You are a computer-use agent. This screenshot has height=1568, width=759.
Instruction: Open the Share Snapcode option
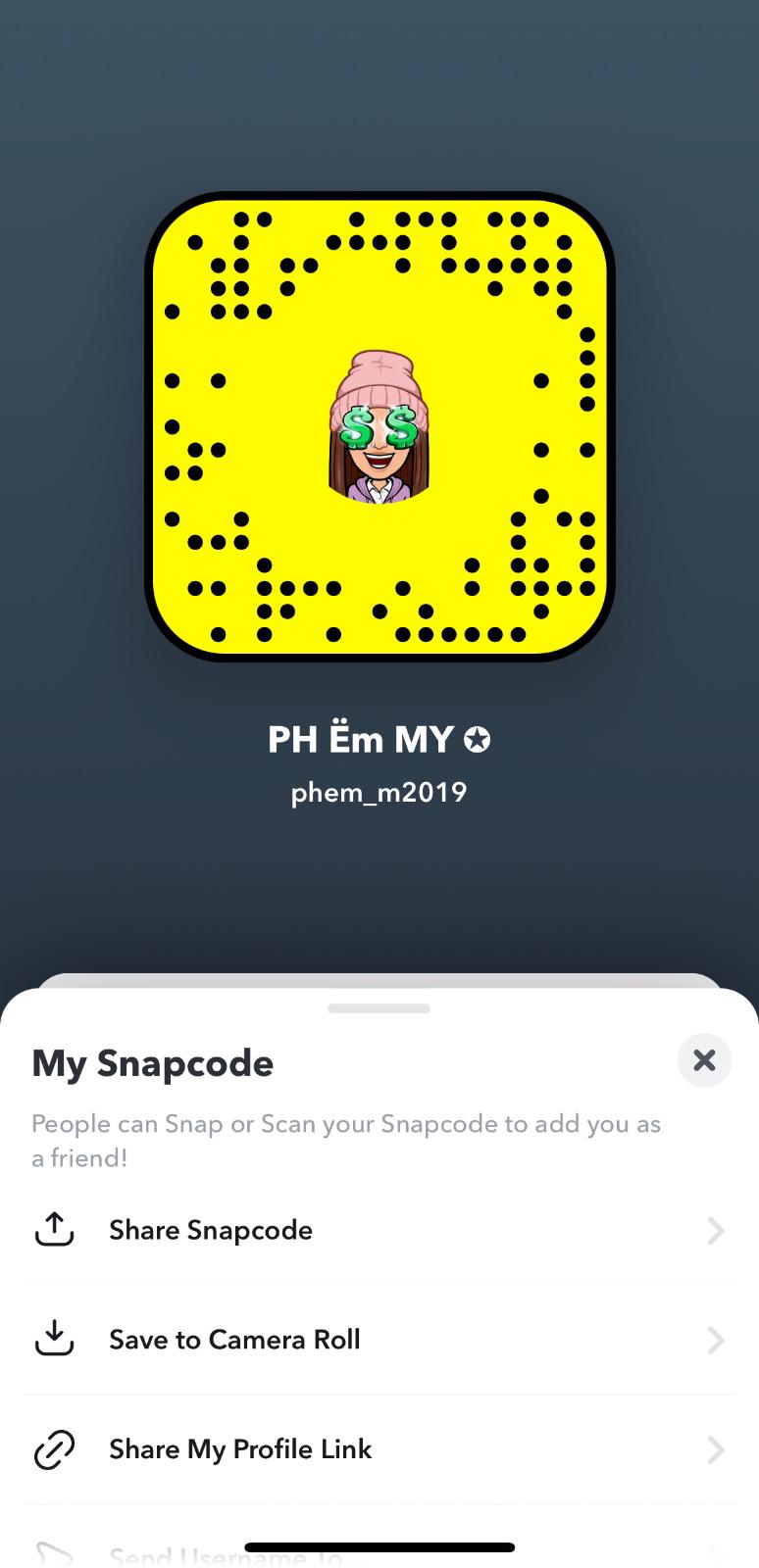[379, 1230]
